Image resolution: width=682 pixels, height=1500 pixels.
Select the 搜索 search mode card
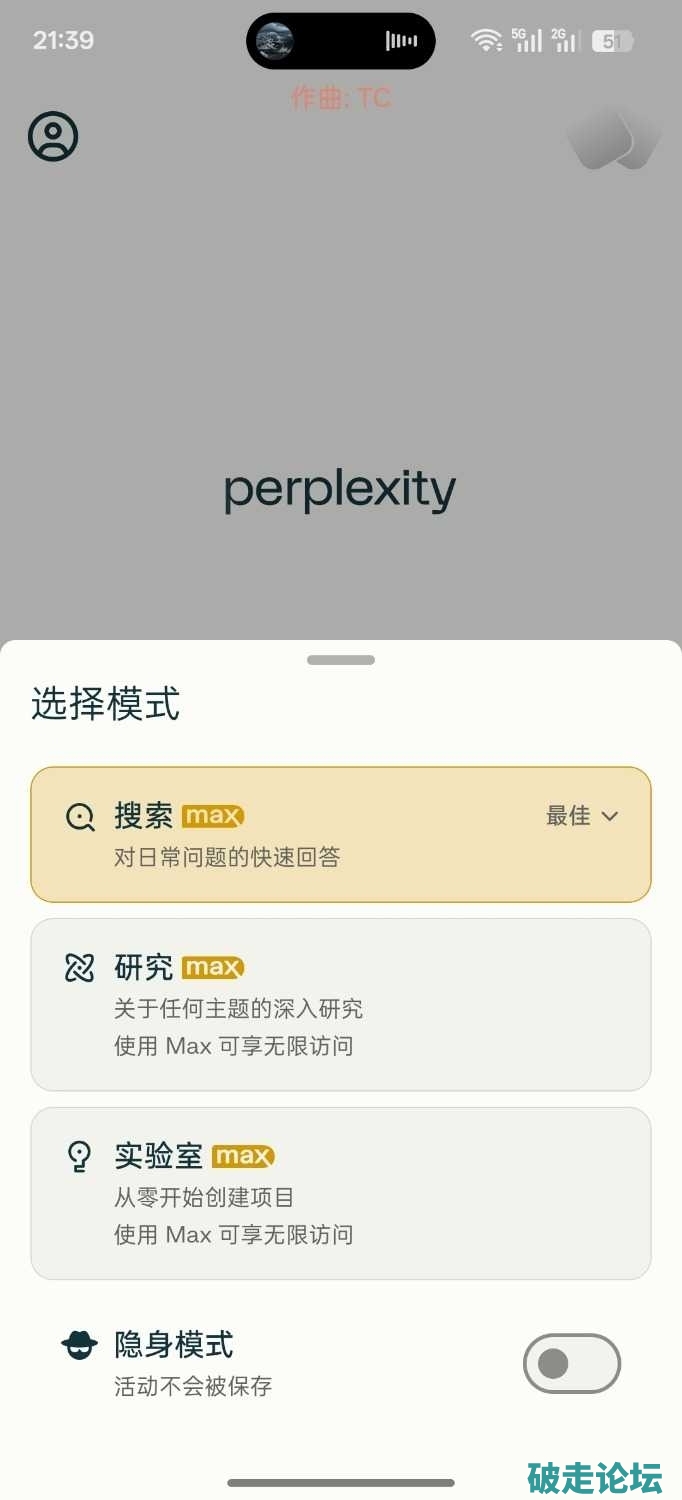[300, 835]
